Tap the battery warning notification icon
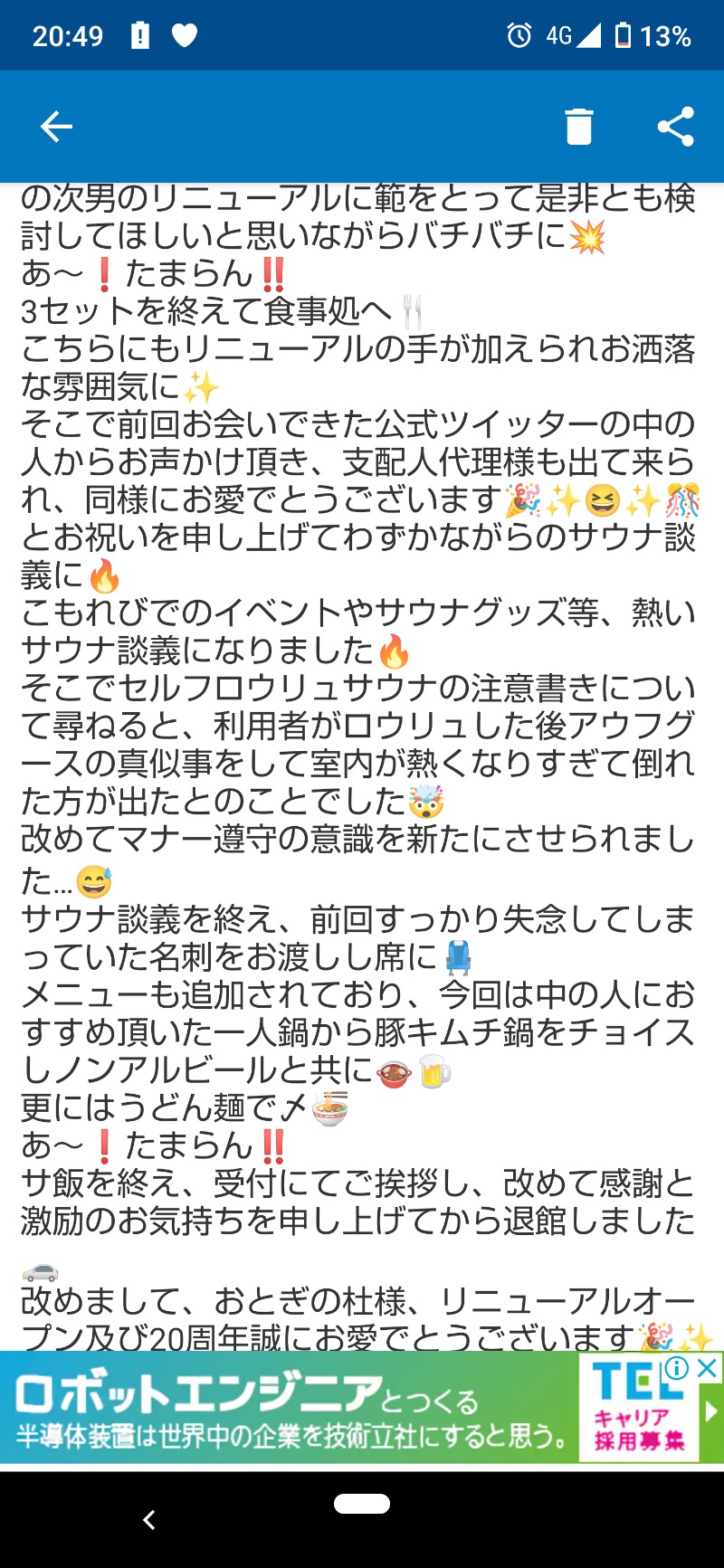This screenshot has width=724, height=1568. [x=140, y=33]
